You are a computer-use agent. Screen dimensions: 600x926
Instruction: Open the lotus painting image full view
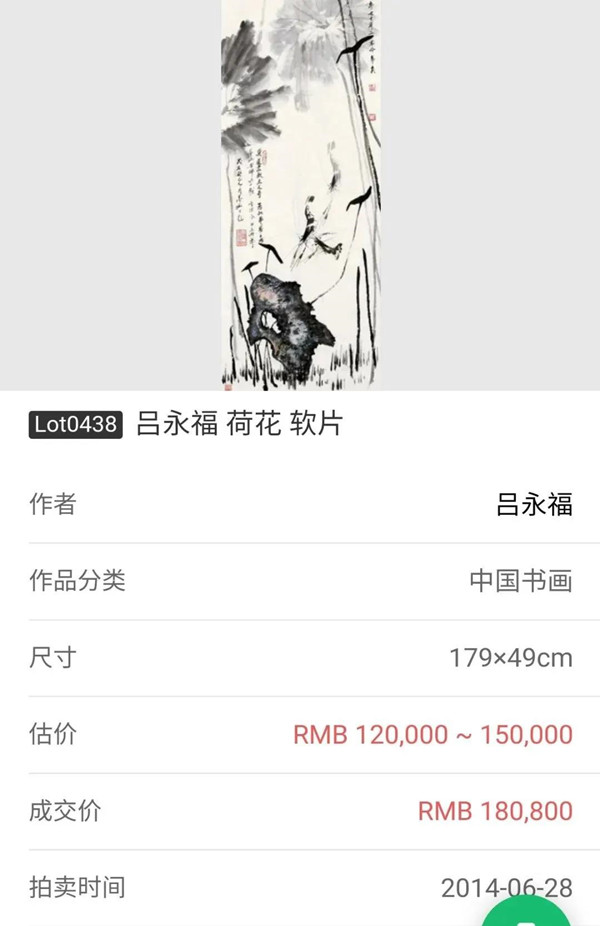(x=300, y=195)
